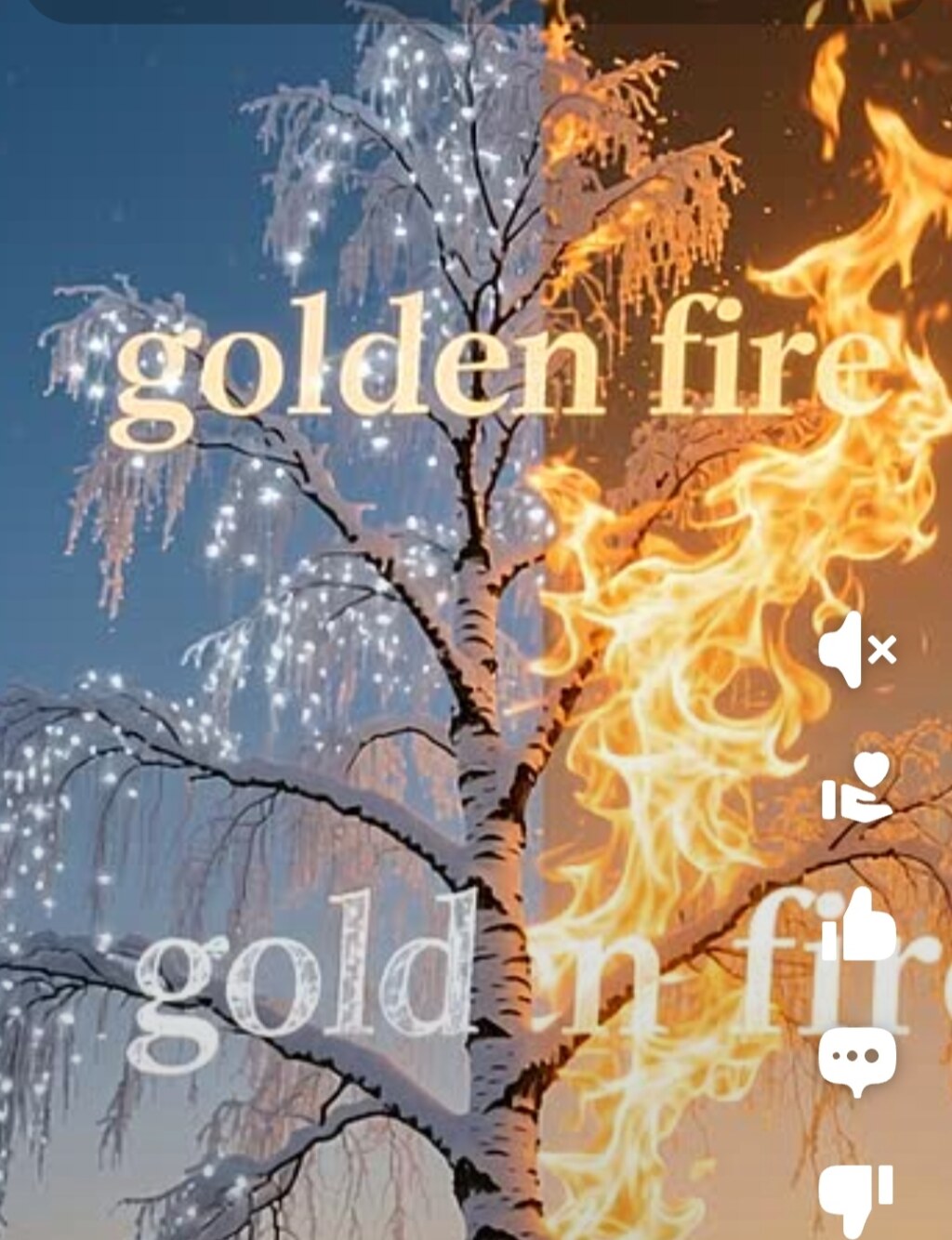
Task: Unmute the video sound
Action: click(x=856, y=650)
